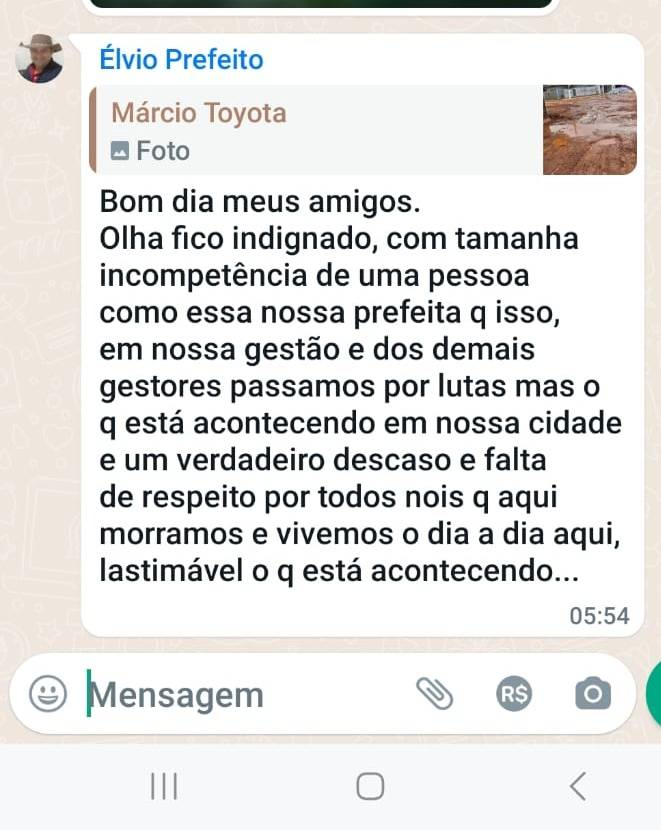Attach a file with the paperclip

434,693
